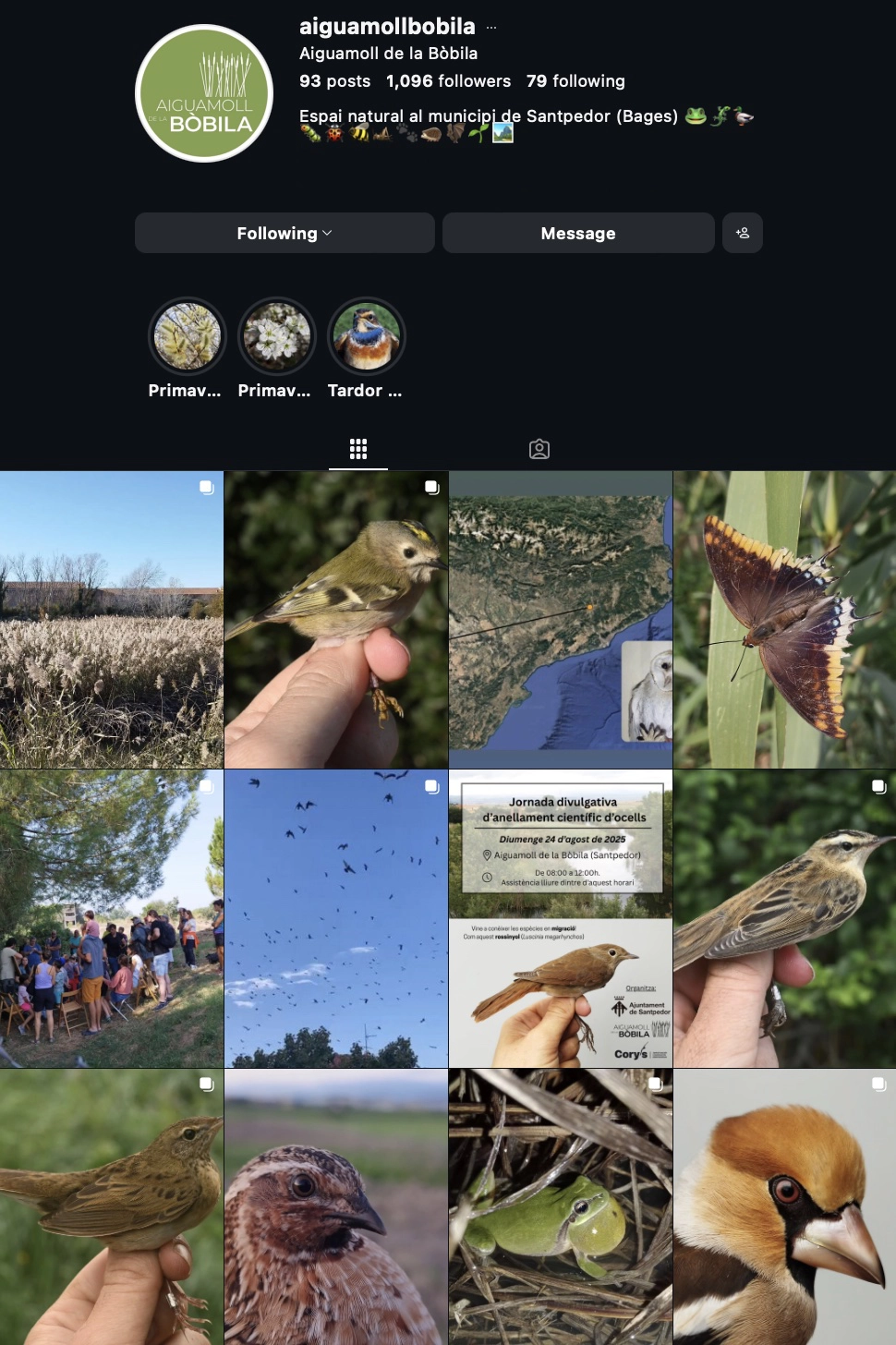896x1345 pixels.
Task: Open the blue-throated bird Tardor highlight
Action: (367, 336)
